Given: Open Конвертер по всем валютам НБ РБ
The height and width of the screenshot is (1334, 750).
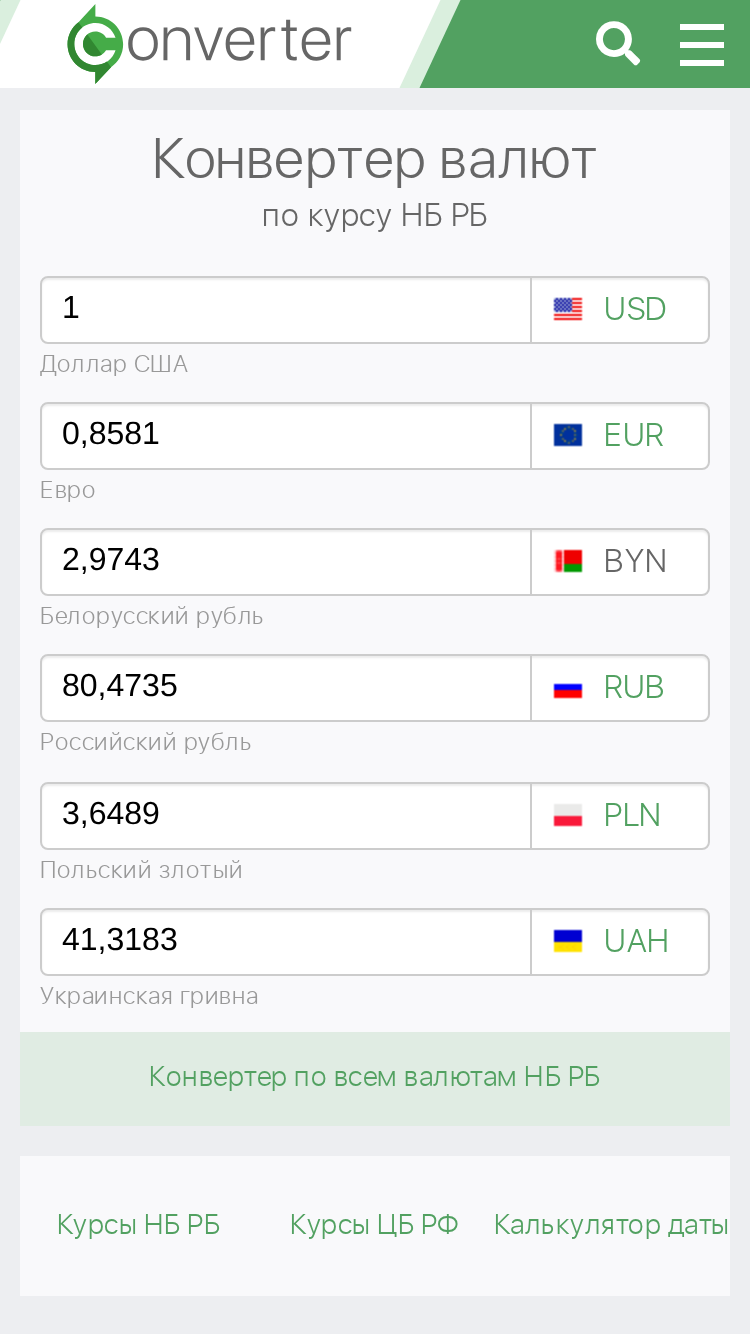Looking at the screenshot, I should click(375, 1078).
